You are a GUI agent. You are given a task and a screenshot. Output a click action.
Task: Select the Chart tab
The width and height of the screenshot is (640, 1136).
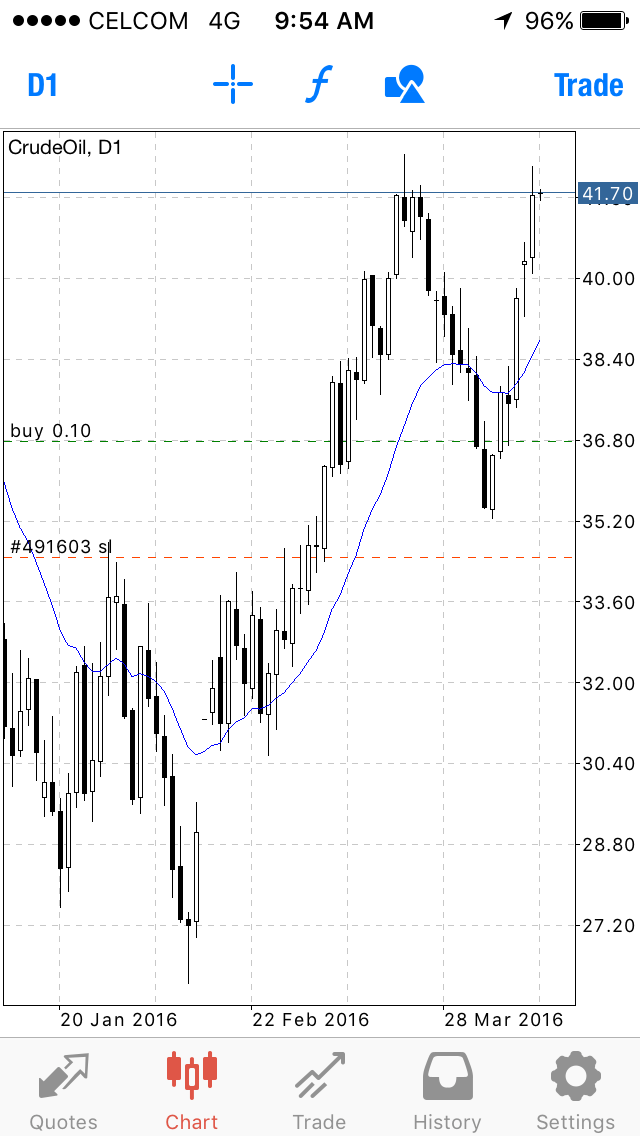191,1090
